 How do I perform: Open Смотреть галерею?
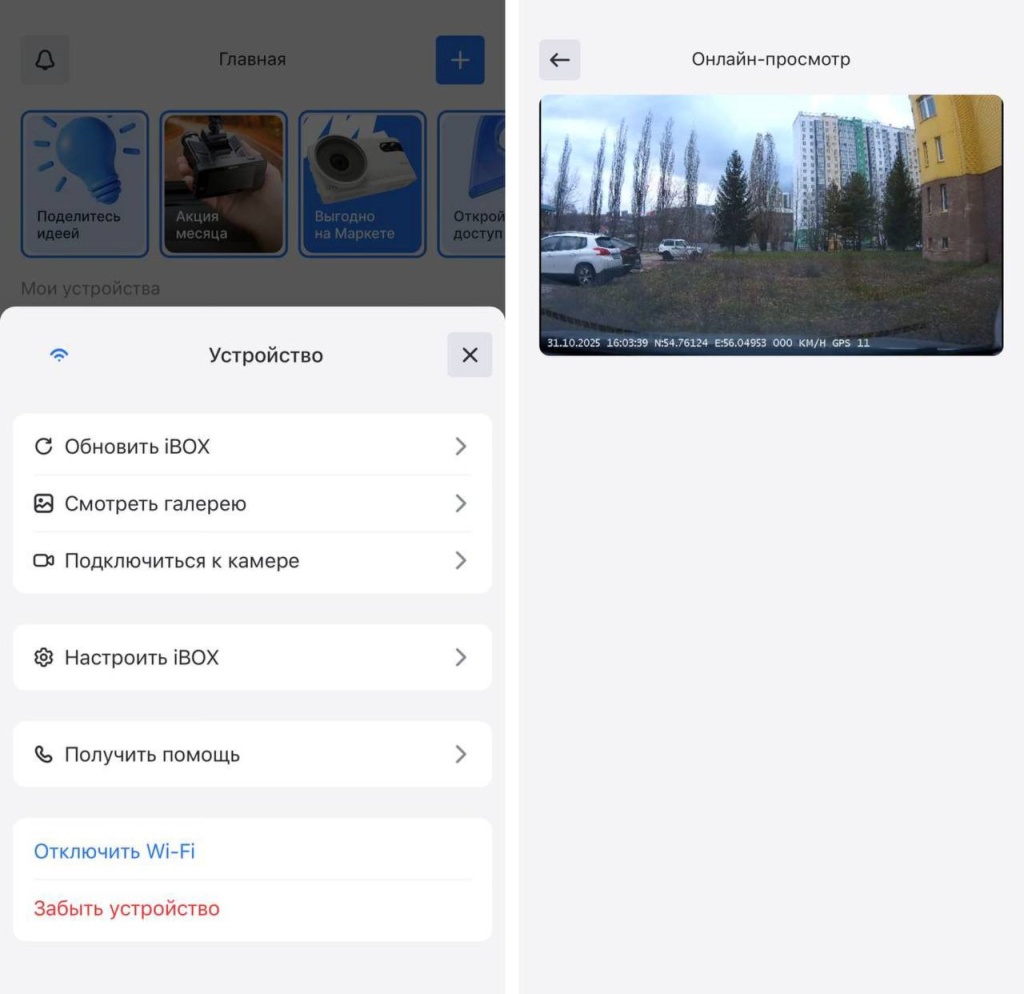(x=252, y=504)
